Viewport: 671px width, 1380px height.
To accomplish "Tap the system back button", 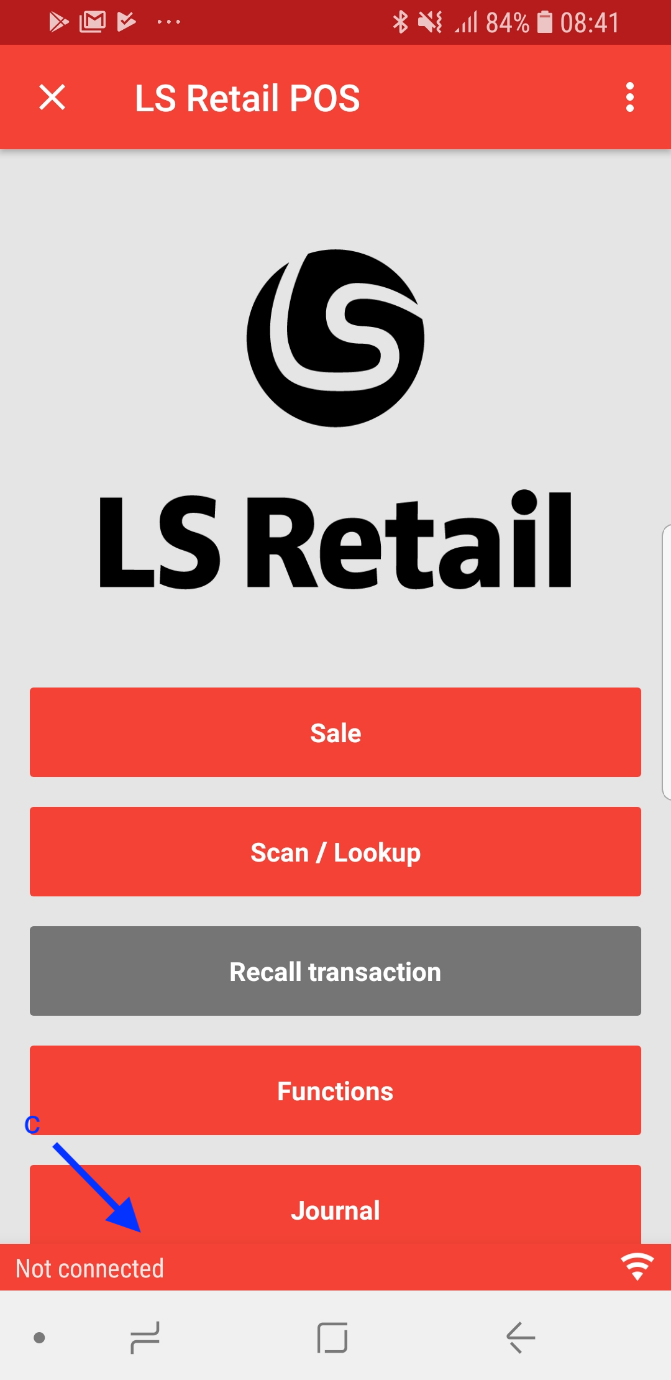I will (520, 1337).
